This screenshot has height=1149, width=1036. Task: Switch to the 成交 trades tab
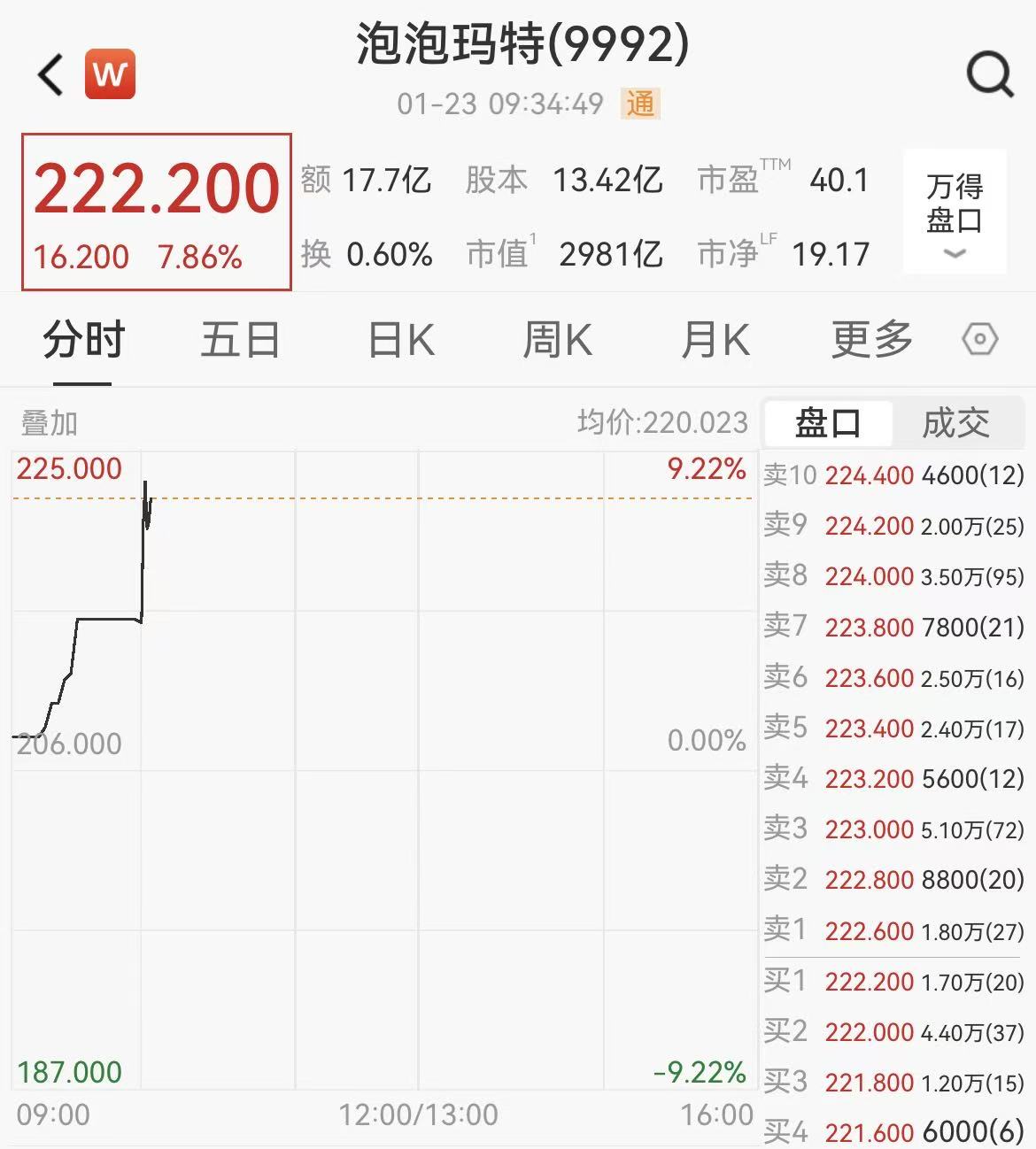click(955, 423)
